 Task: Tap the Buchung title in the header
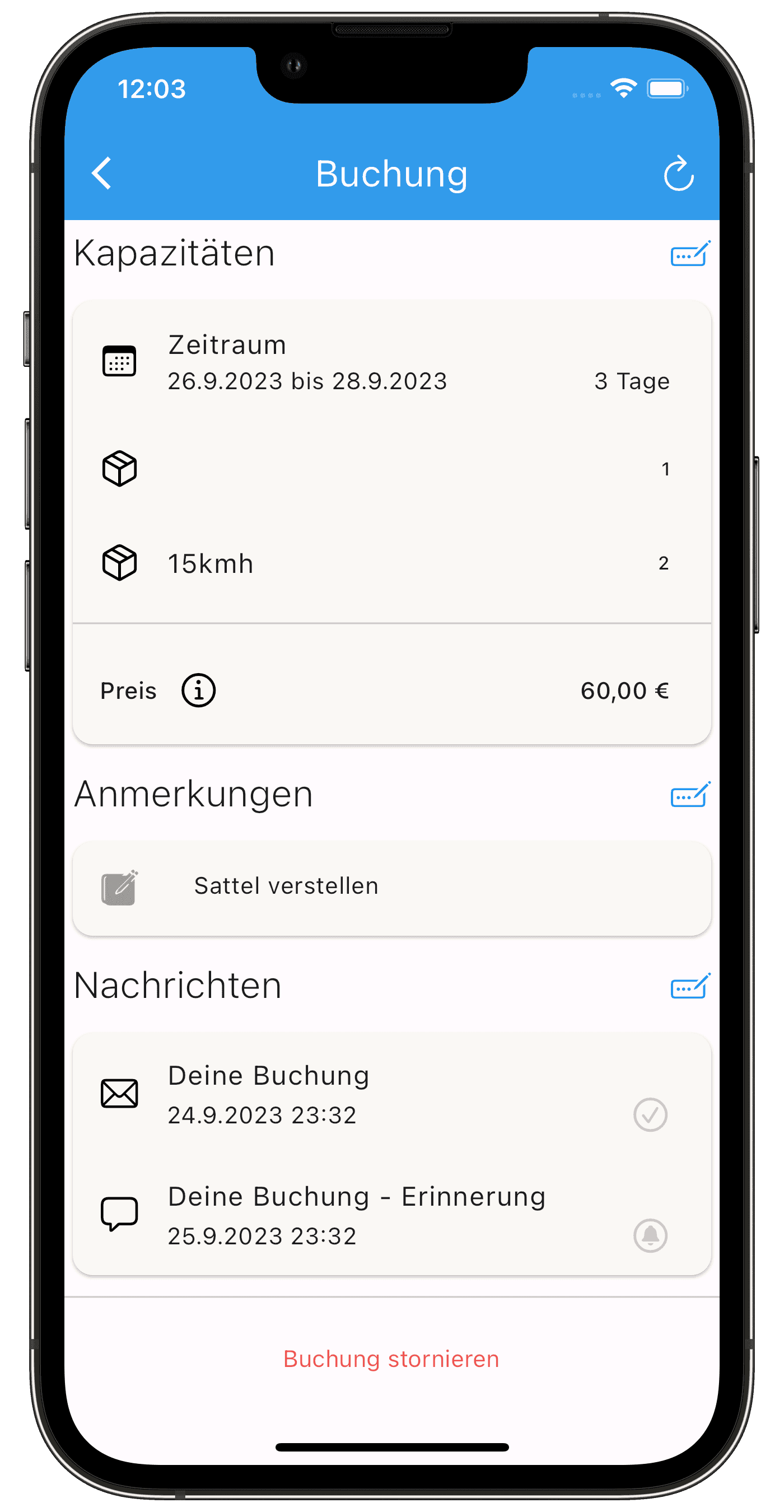pyautogui.click(x=391, y=172)
